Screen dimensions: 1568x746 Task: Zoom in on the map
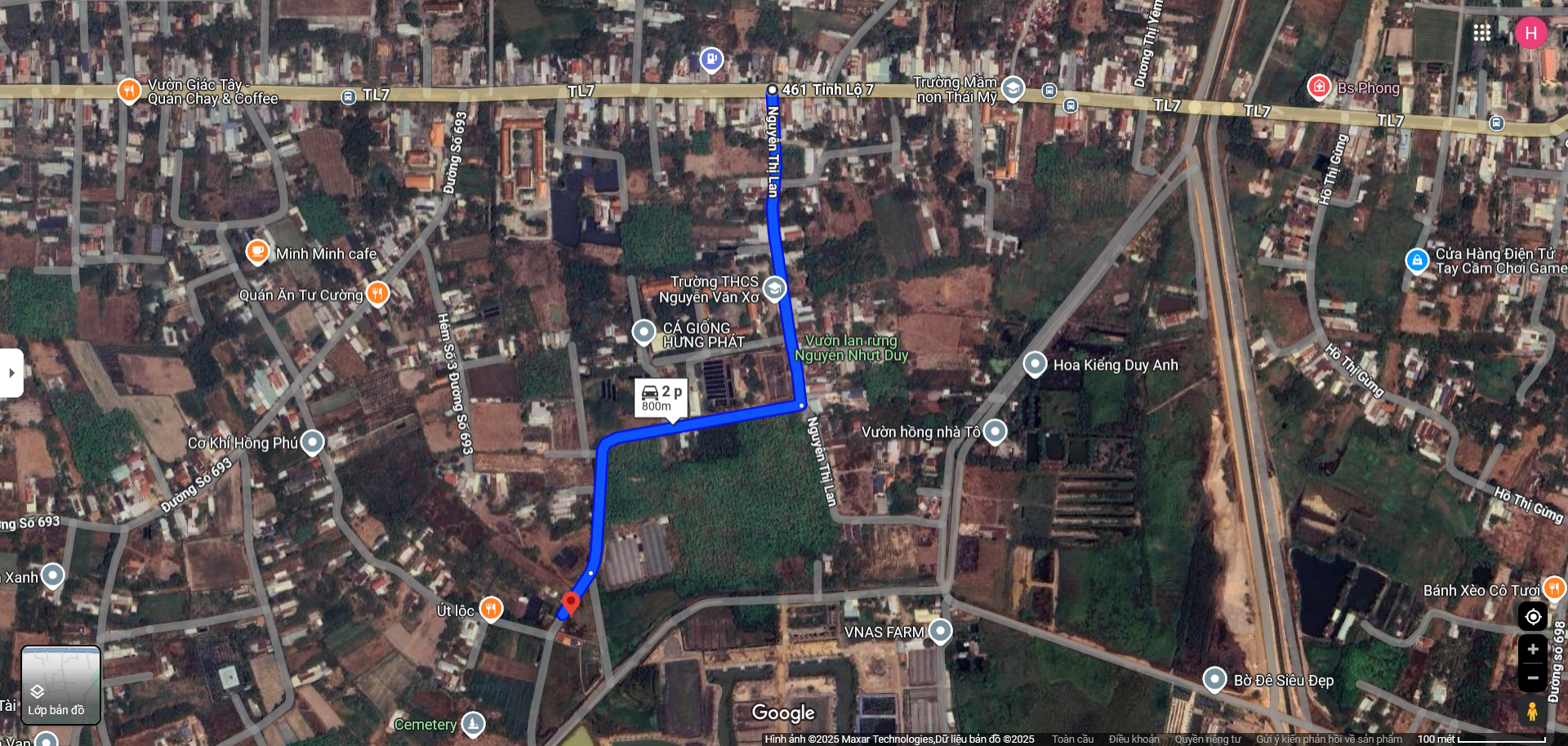pos(1532,650)
